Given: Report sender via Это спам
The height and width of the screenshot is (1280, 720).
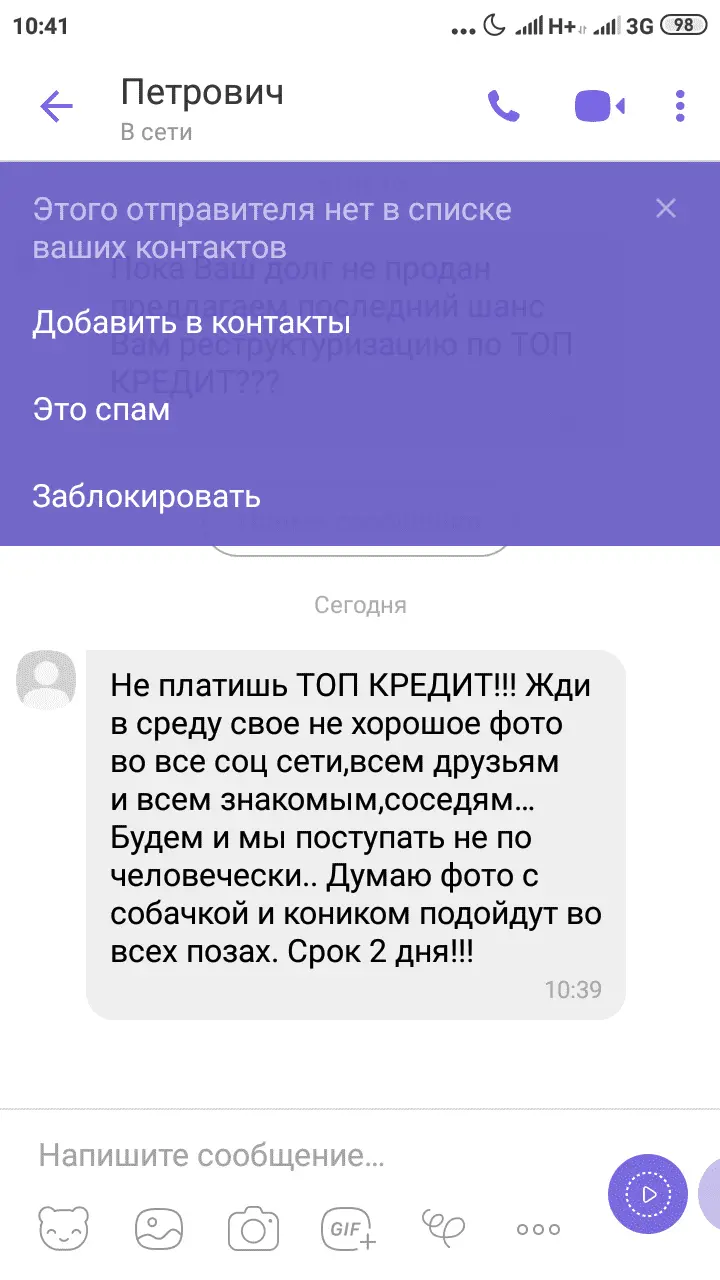Looking at the screenshot, I should click(101, 410).
